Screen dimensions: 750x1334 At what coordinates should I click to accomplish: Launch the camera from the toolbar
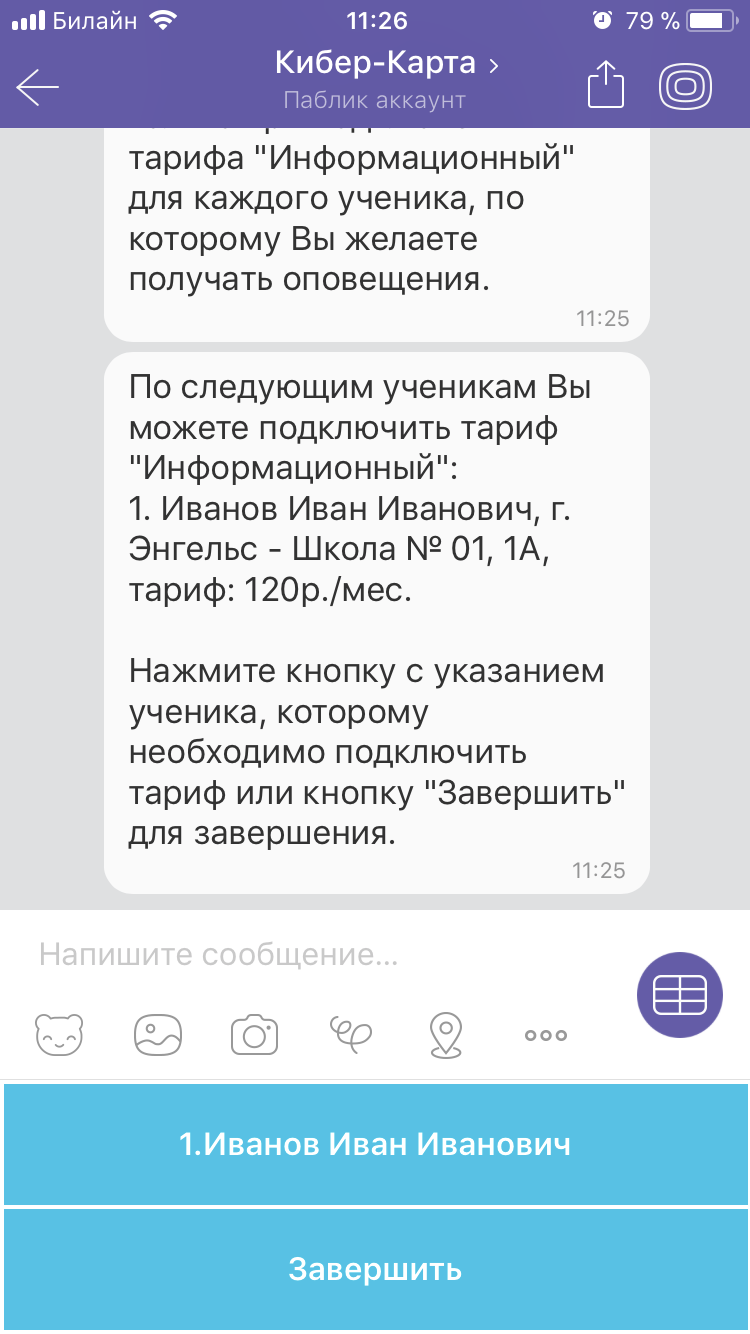click(x=254, y=1034)
